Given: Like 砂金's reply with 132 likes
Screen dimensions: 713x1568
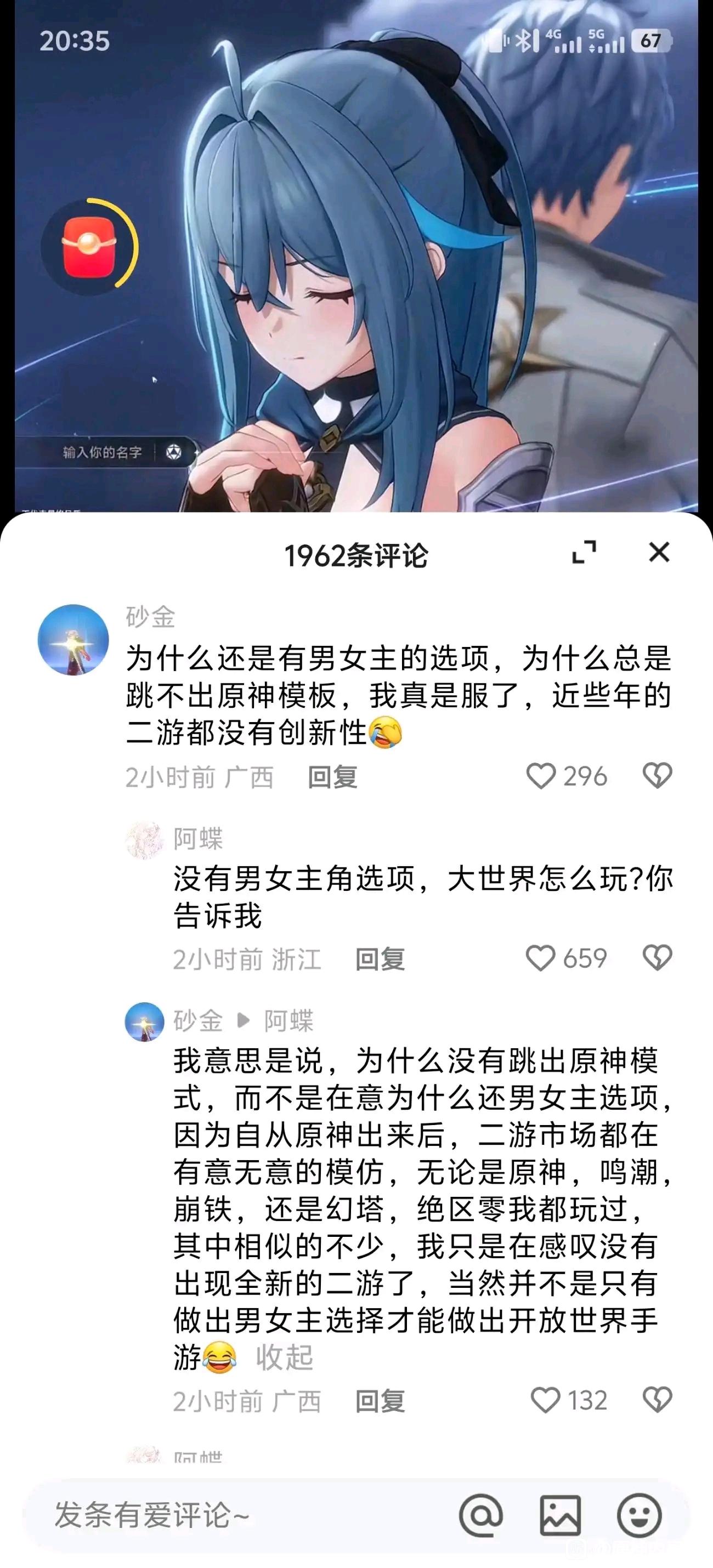Looking at the screenshot, I should (546, 1400).
